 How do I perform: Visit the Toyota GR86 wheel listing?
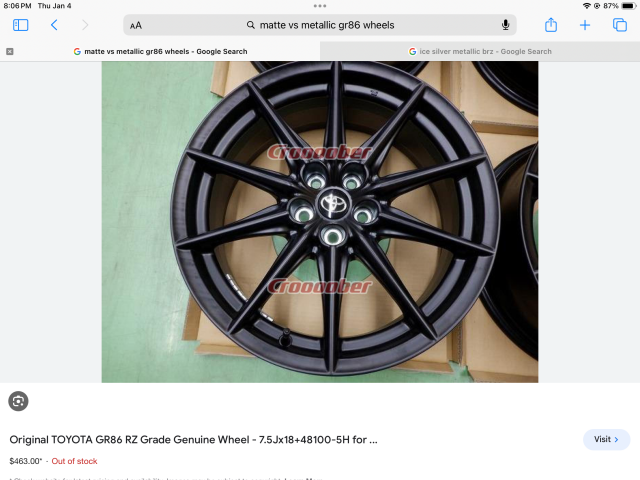pos(606,439)
